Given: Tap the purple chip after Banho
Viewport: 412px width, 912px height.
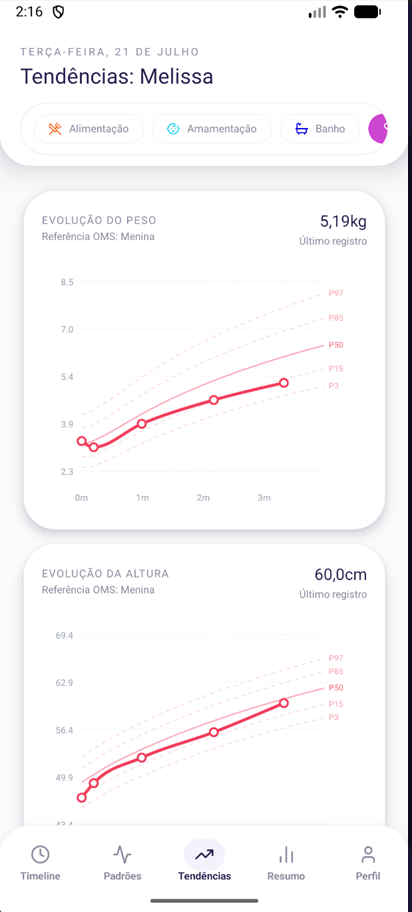Looking at the screenshot, I should [x=378, y=129].
